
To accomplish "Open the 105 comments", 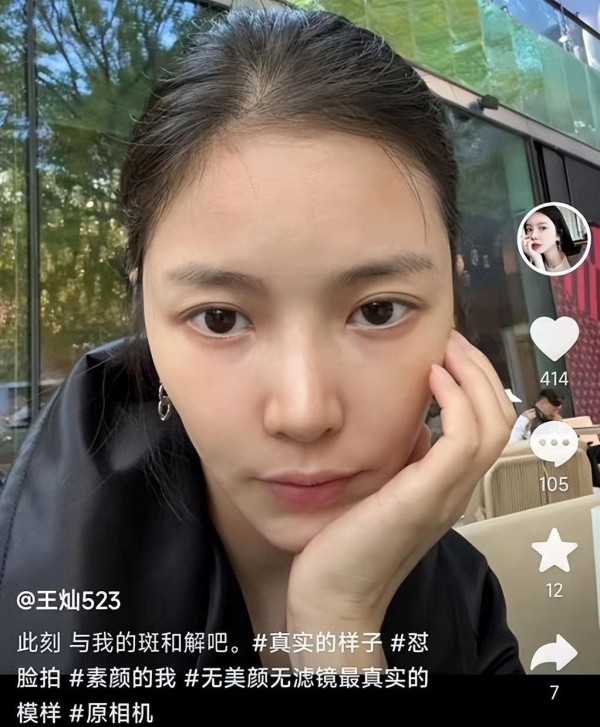I will [554, 444].
